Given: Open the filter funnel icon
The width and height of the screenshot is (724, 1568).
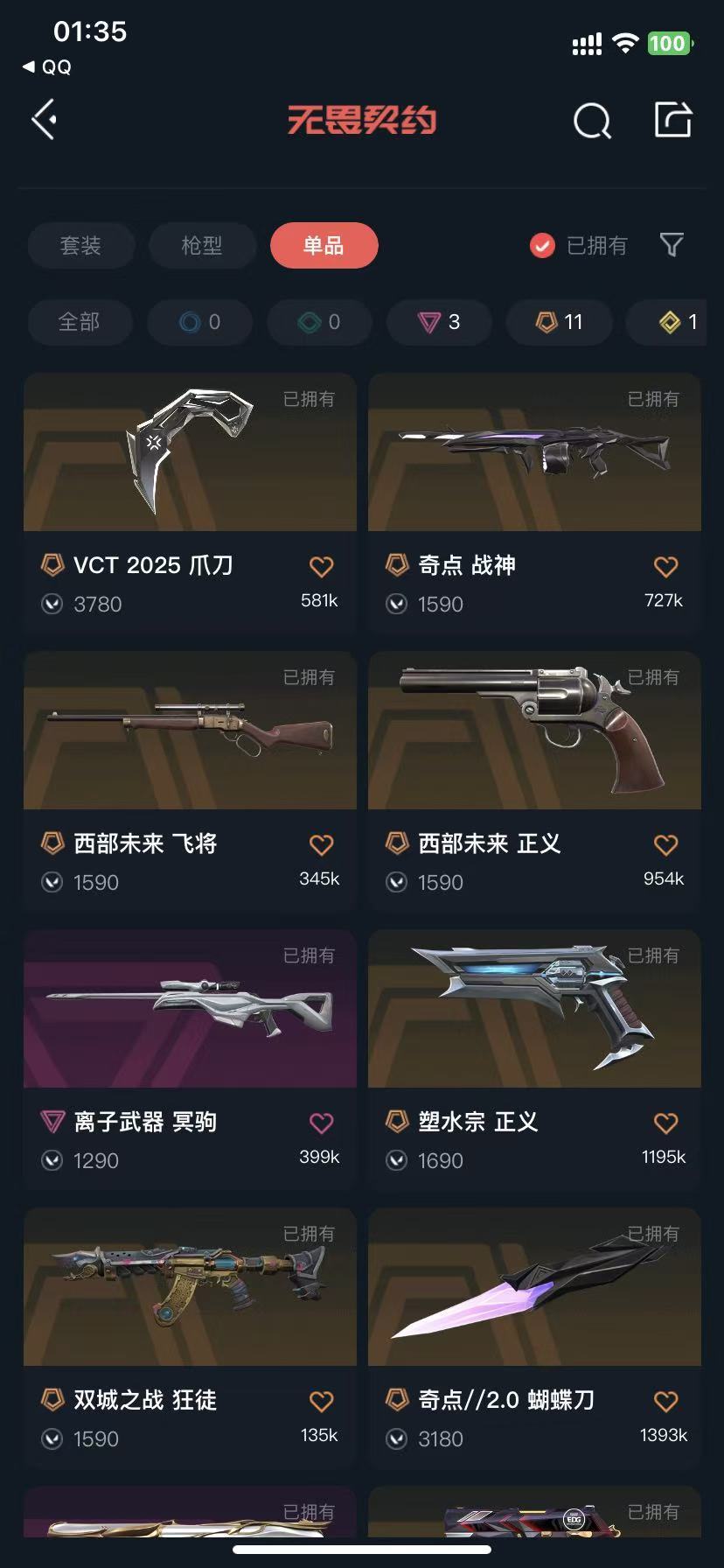Looking at the screenshot, I should click(x=671, y=245).
